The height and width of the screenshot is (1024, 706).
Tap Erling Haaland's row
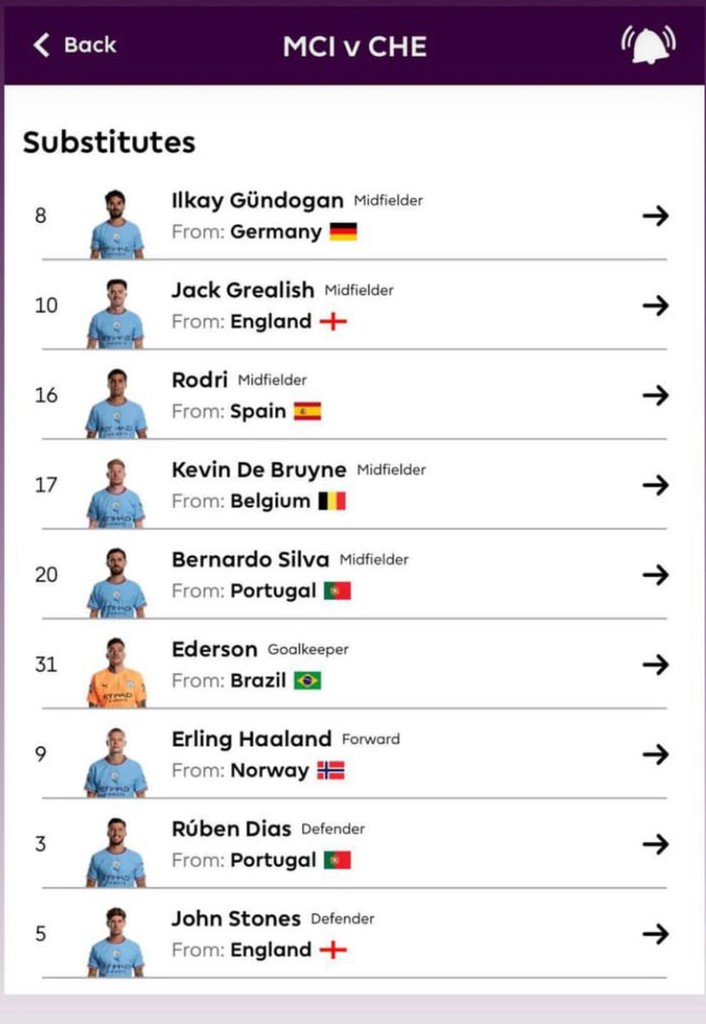[655, 755]
